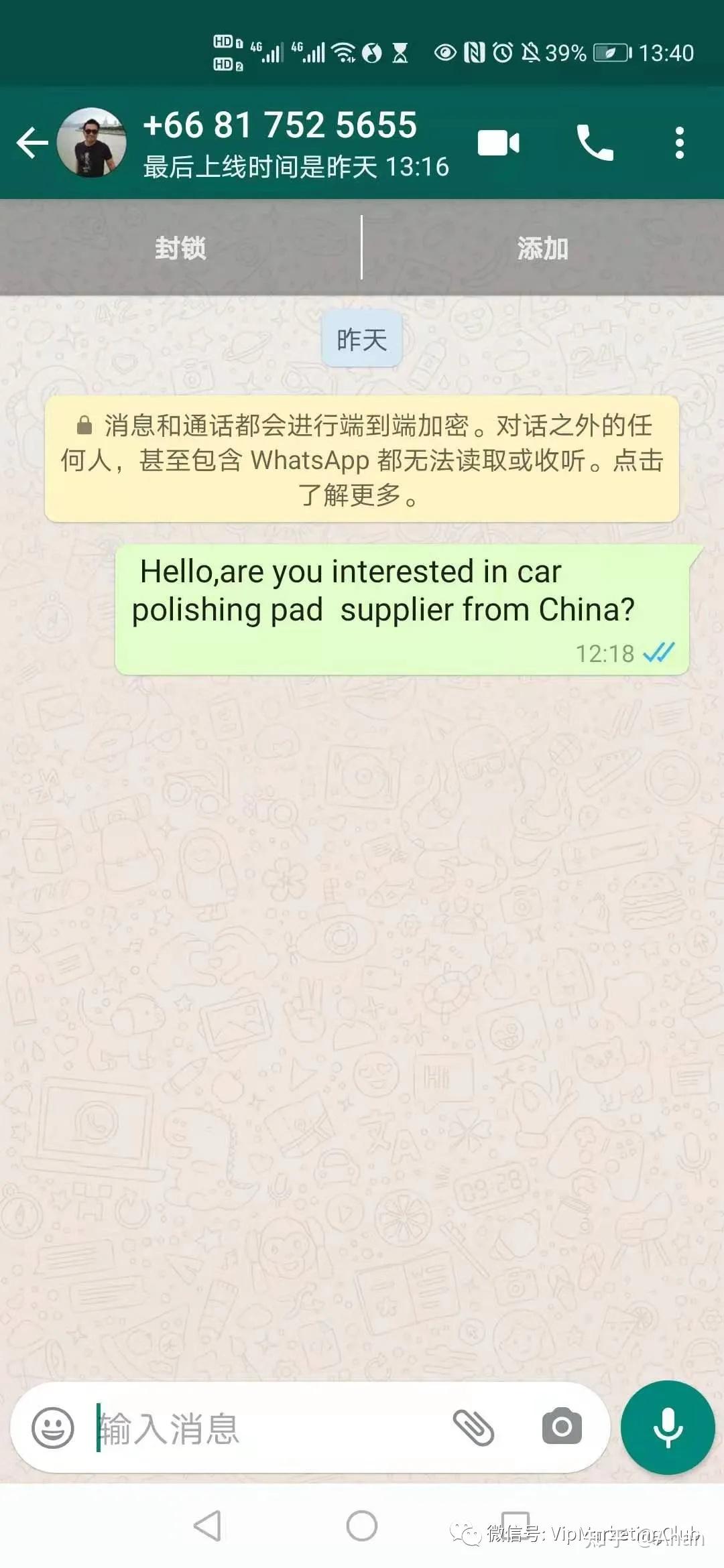Image resolution: width=724 pixels, height=1568 pixels.
Task: Start a video call with this contact
Action: [x=497, y=142]
